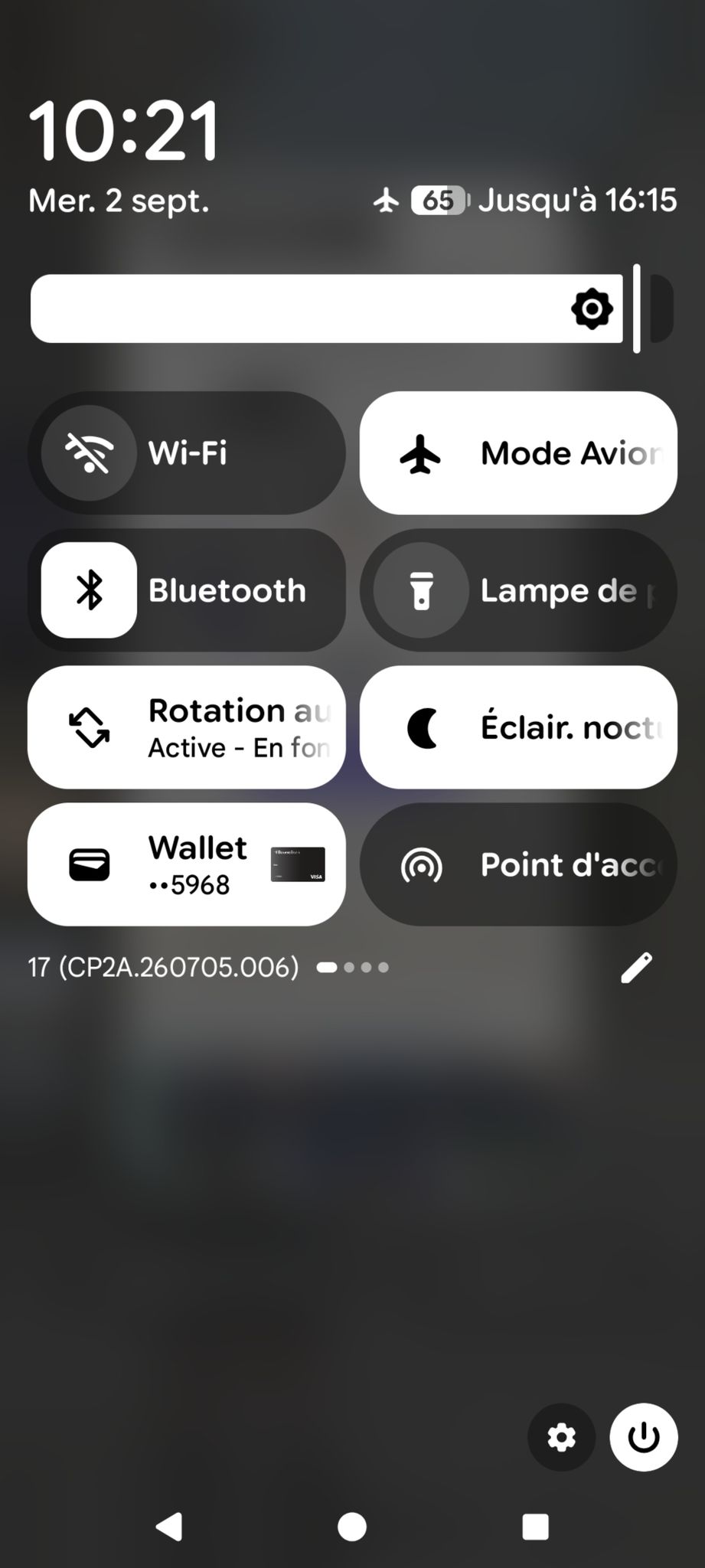Viewport: 705px width, 1568px height.
Task: Go to the home screen
Action: [352, 1527]
